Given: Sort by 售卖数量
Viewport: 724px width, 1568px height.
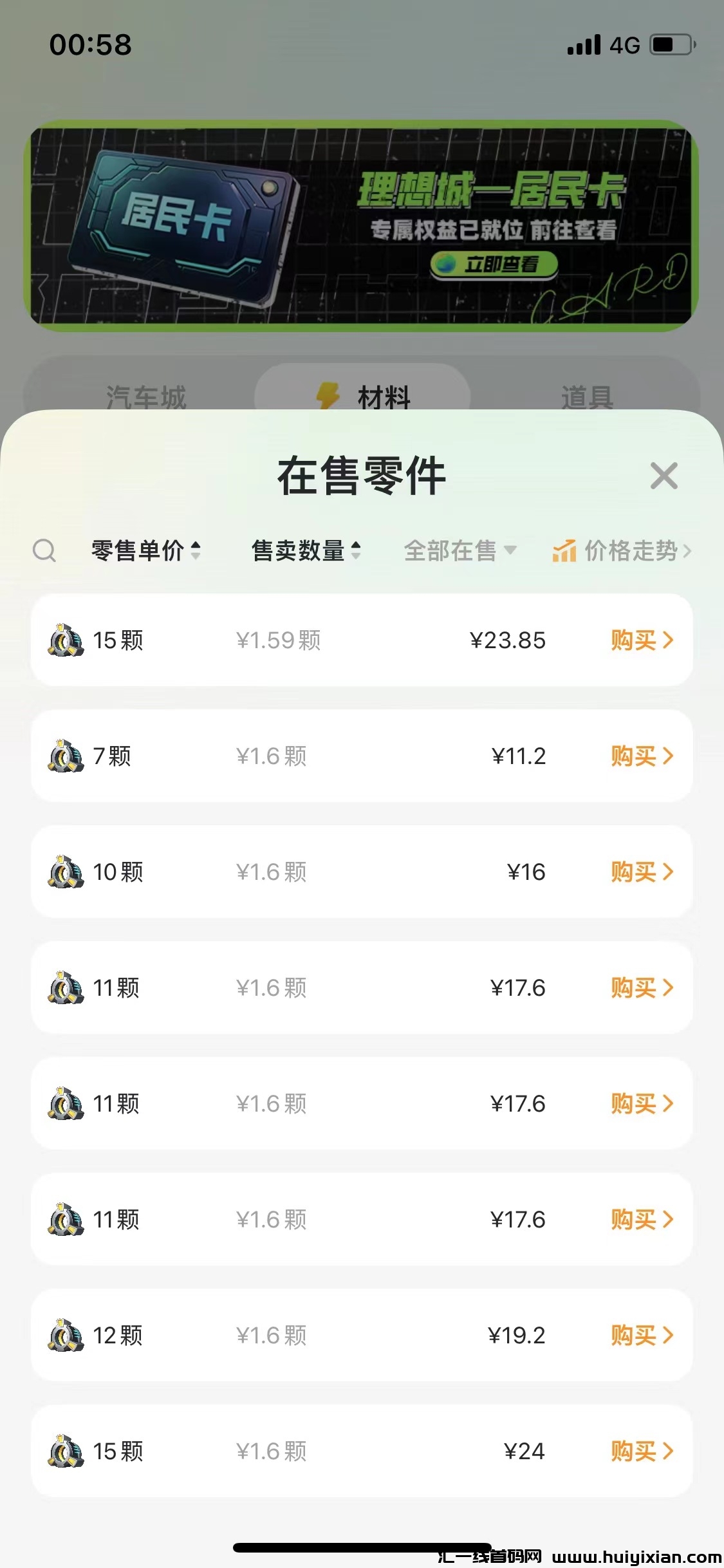Looking at the screenshot, I should point(306,551).
